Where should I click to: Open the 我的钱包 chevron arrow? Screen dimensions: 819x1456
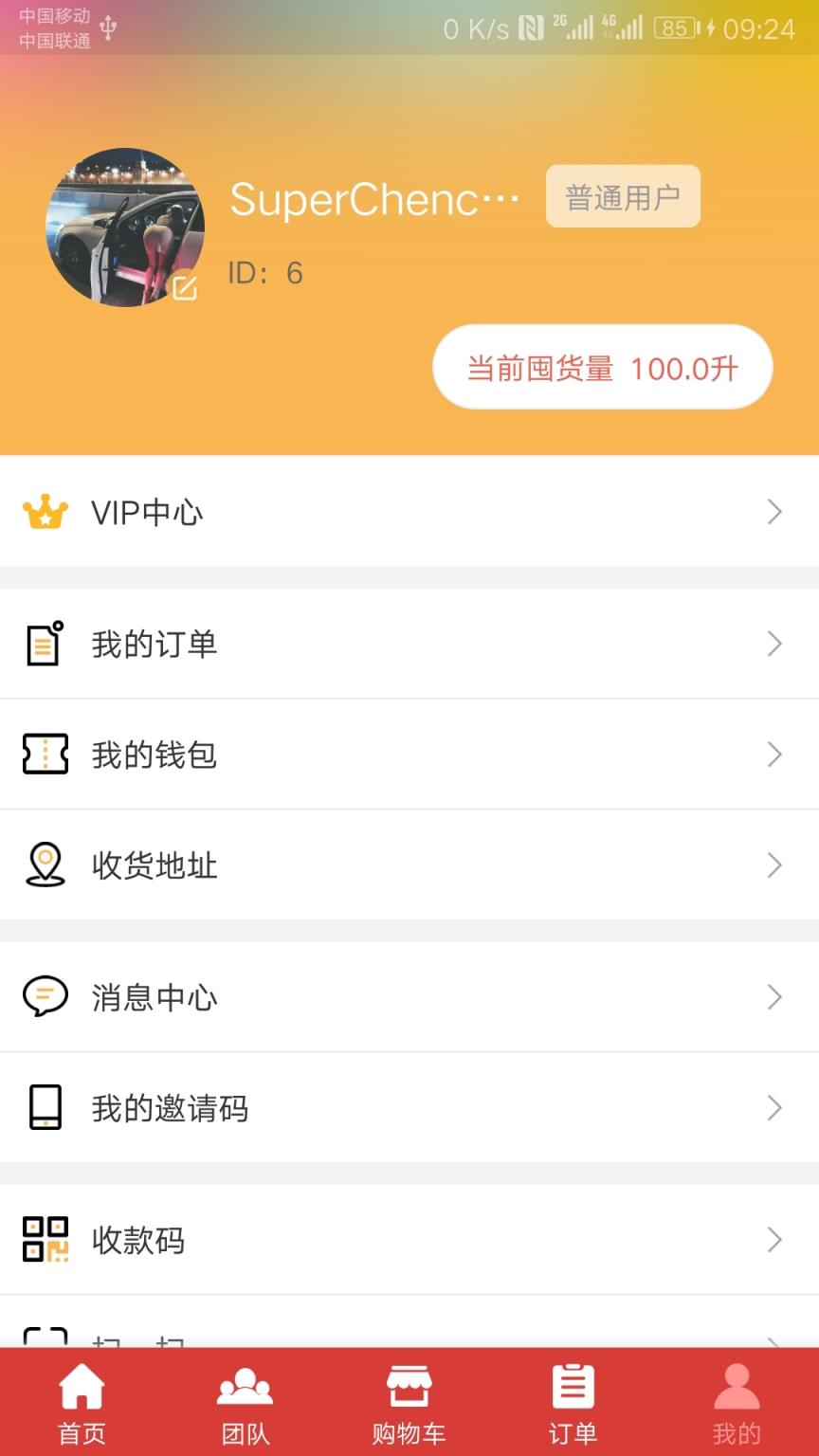(774, 755)
